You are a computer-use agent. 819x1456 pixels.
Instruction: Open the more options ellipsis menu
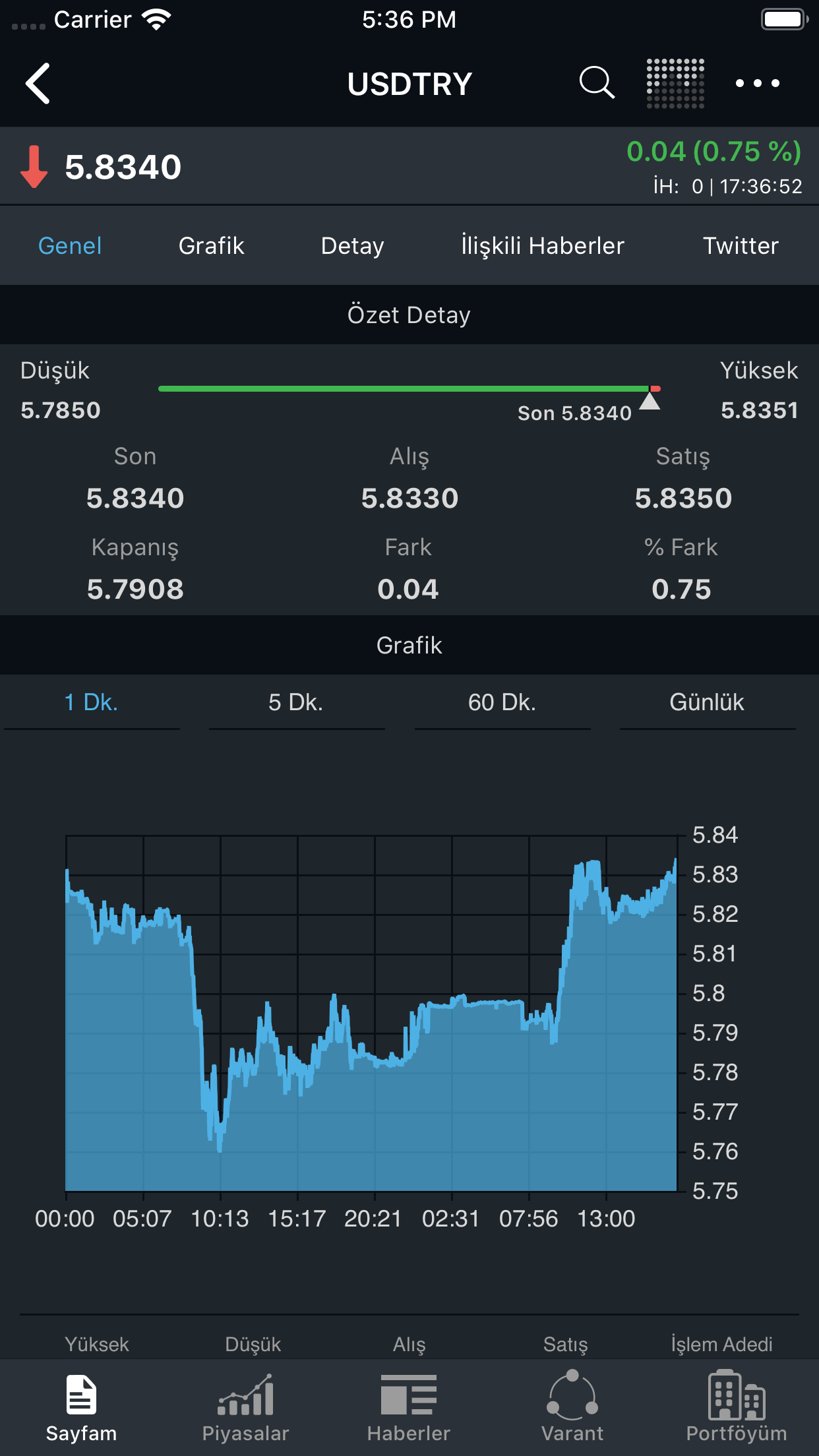point(757,83)
